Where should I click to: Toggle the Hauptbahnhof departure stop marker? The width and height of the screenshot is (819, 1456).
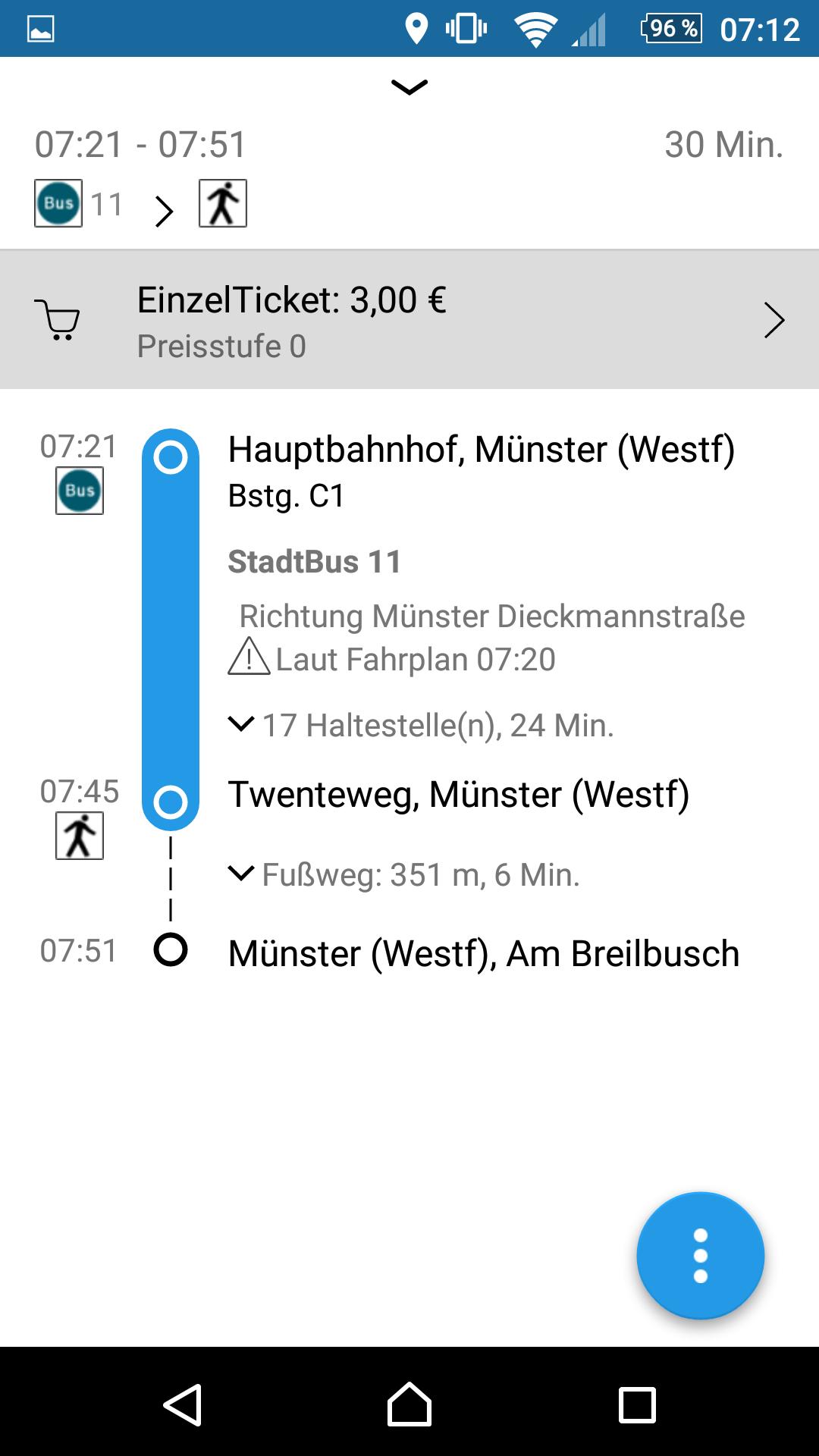pos(171,456)
